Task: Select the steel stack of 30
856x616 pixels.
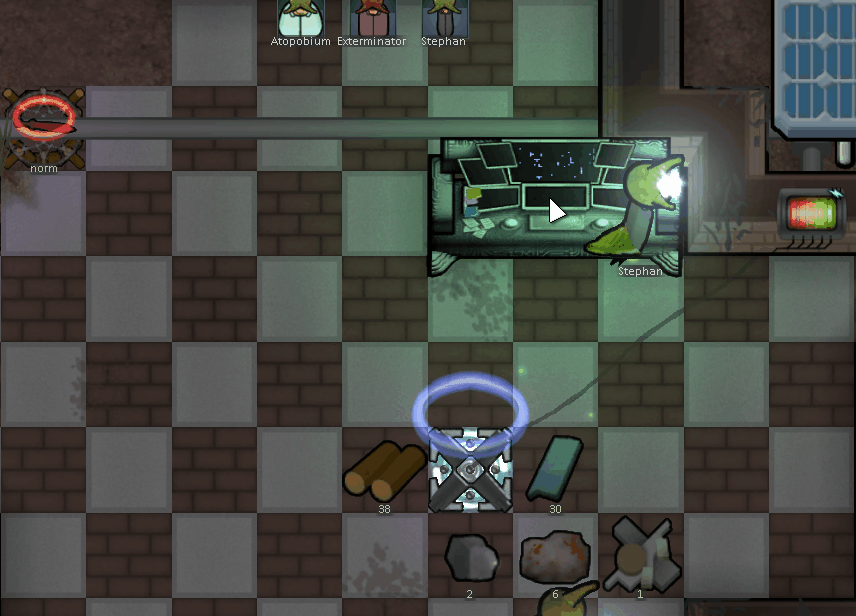Action: point(555,467)
